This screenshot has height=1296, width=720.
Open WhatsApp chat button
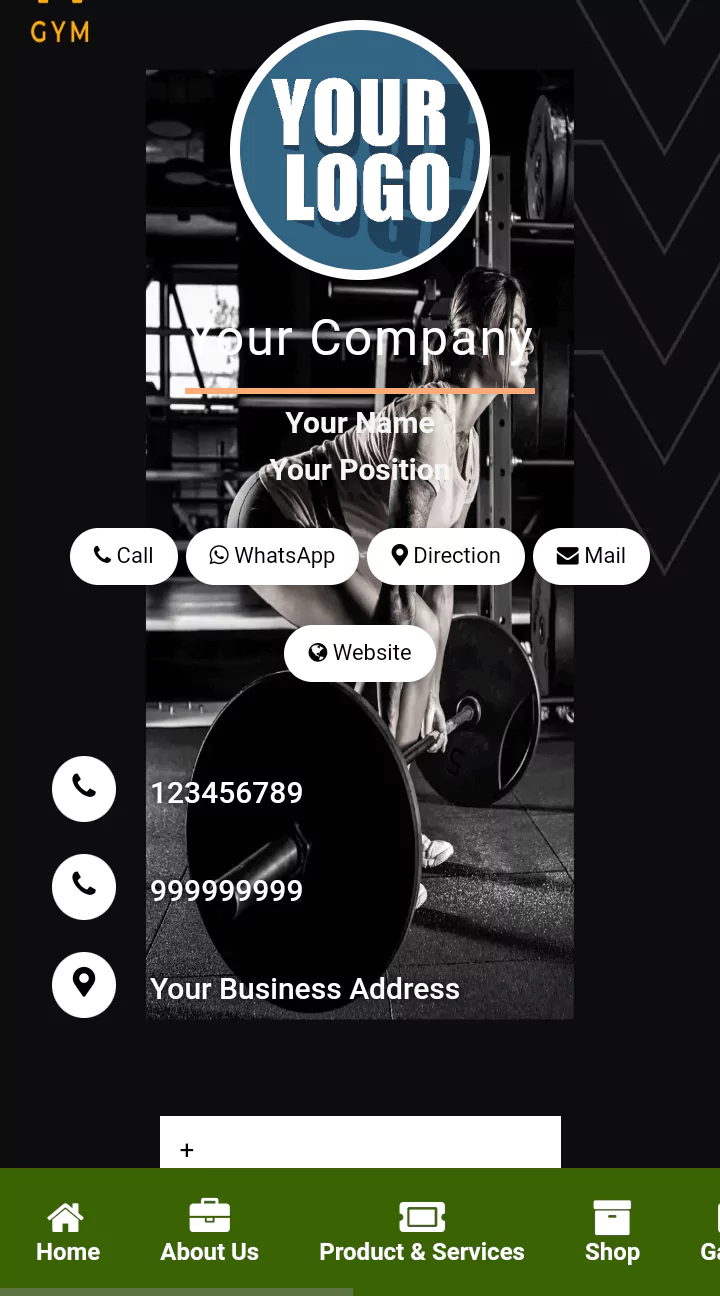[272, 556]
